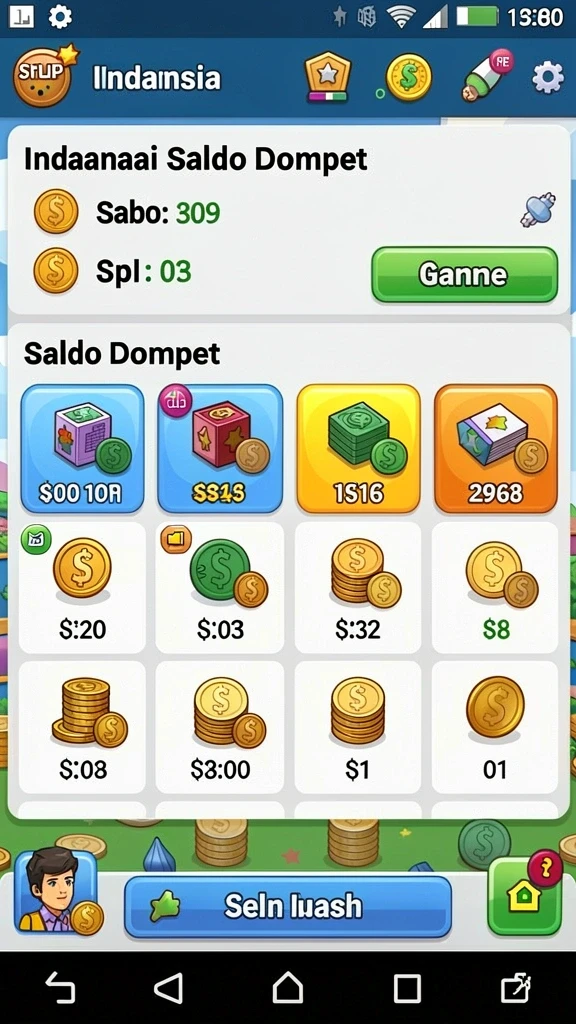Open recent apps with the square button
The image size is (576, 1024).
click(x=406, y=987)
